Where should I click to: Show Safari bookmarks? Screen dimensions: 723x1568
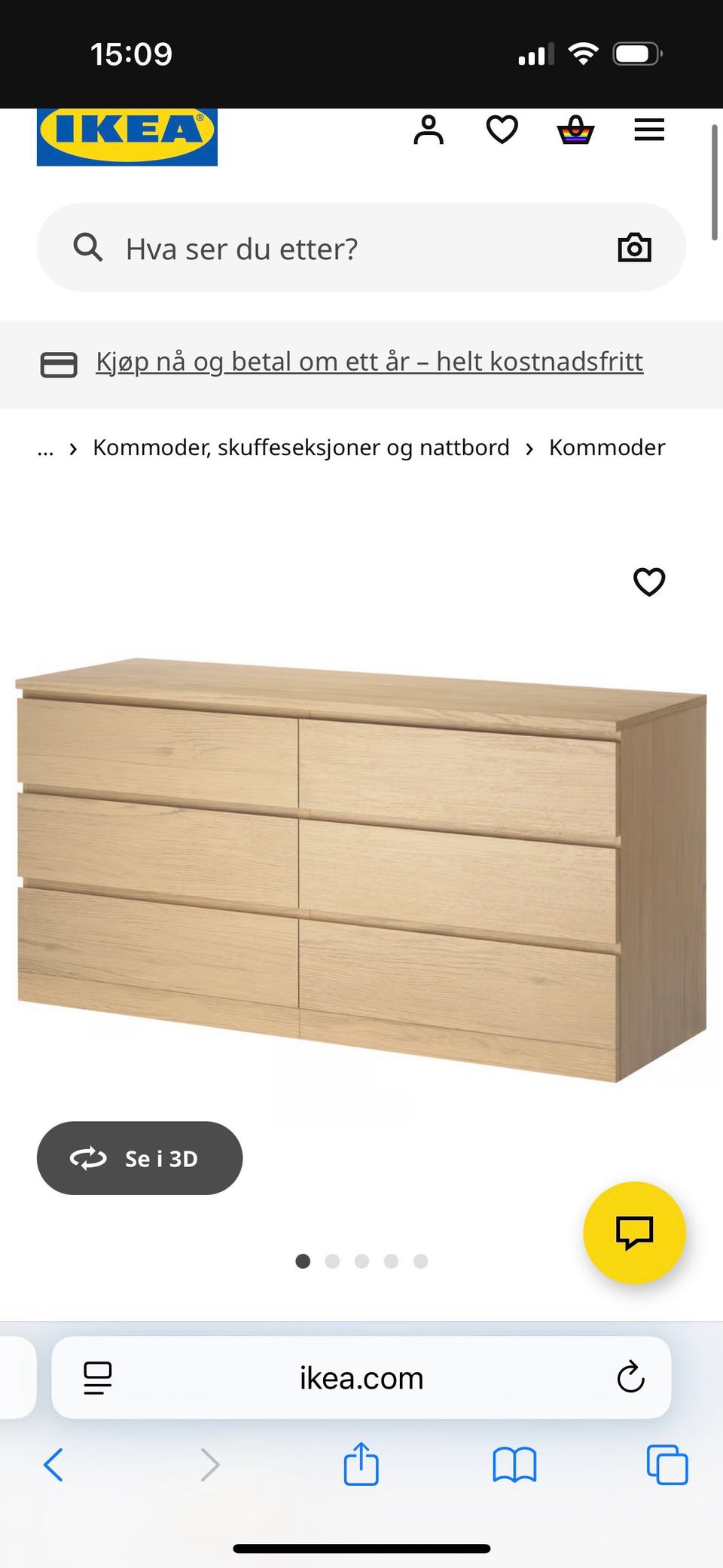click(x=515, y=1465)
